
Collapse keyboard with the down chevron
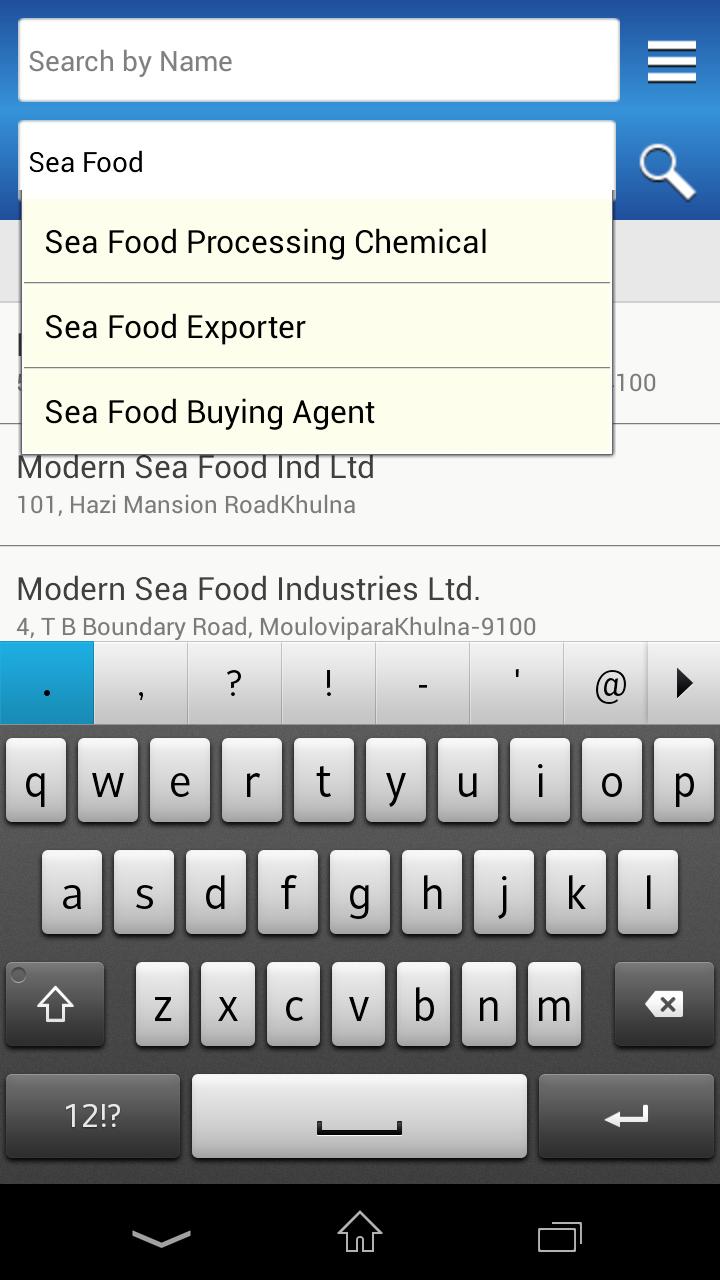tap(160, 1236)
